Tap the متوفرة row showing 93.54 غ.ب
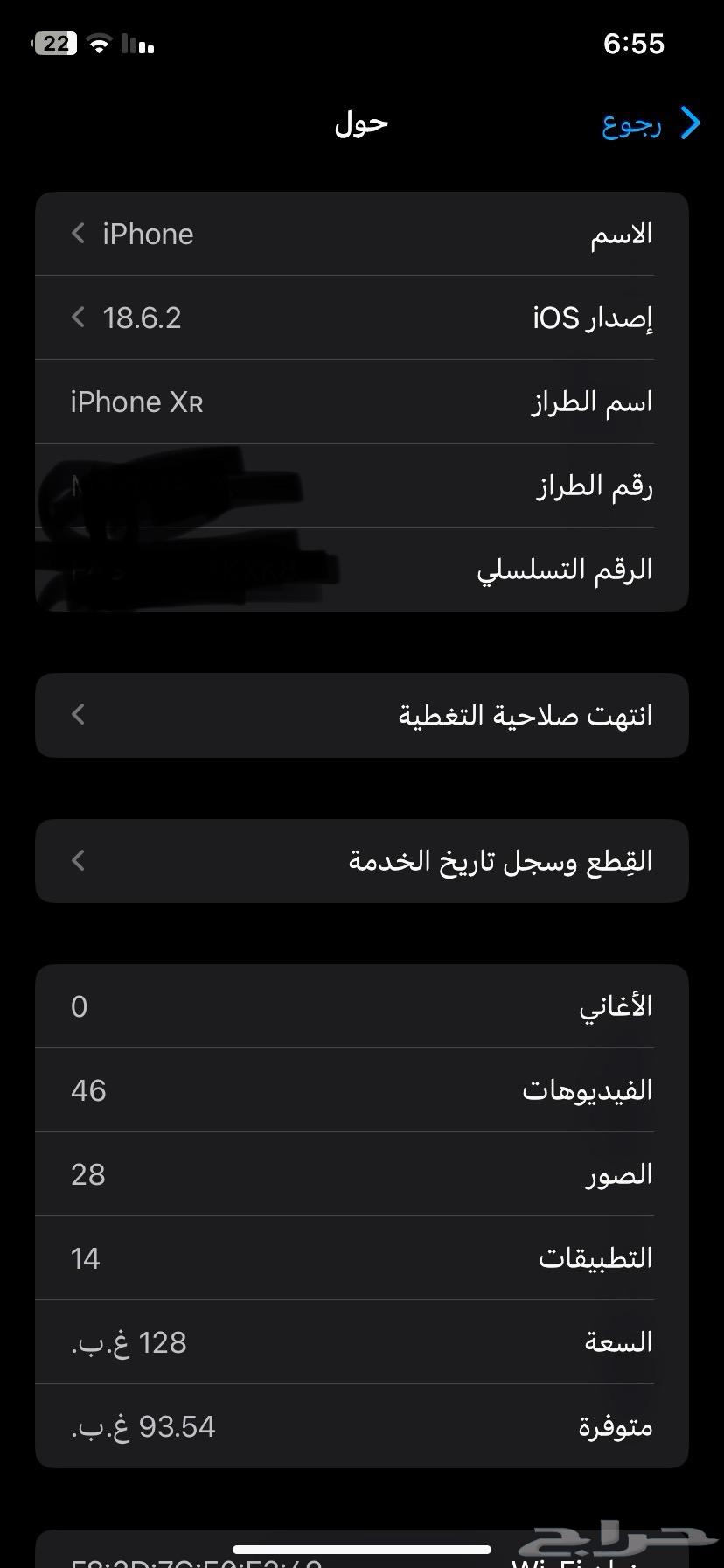The width and height of the screenshot is (724, 1568). (361, 1426)
